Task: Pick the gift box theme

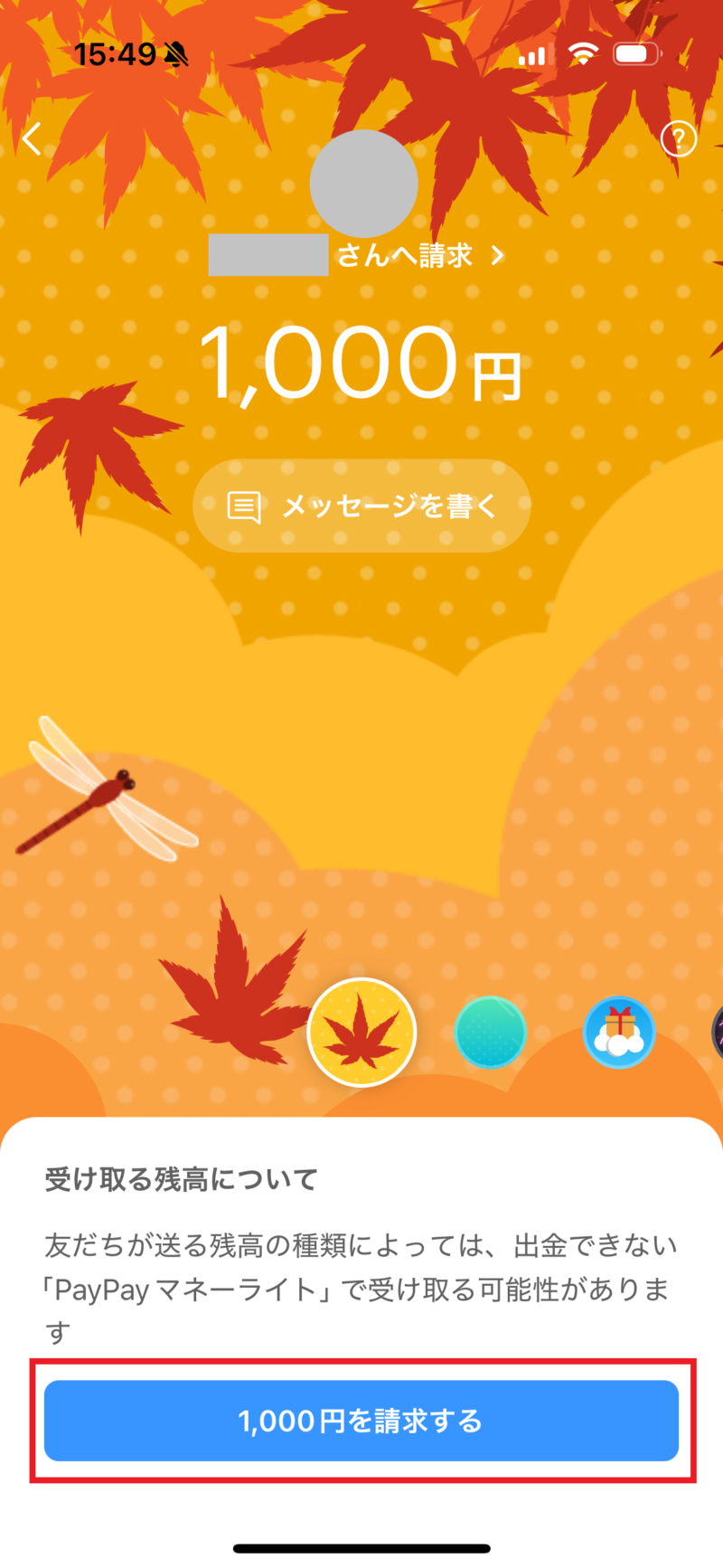Action: click(619, 1032)
